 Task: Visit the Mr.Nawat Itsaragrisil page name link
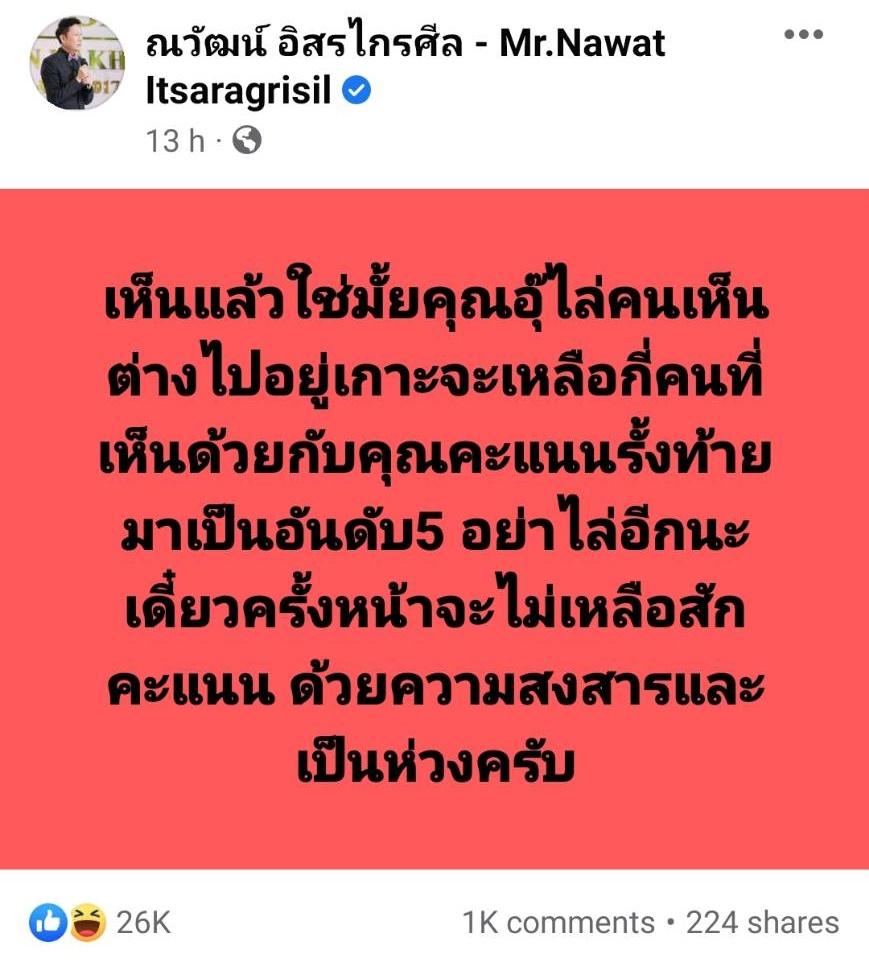(404, 43)
